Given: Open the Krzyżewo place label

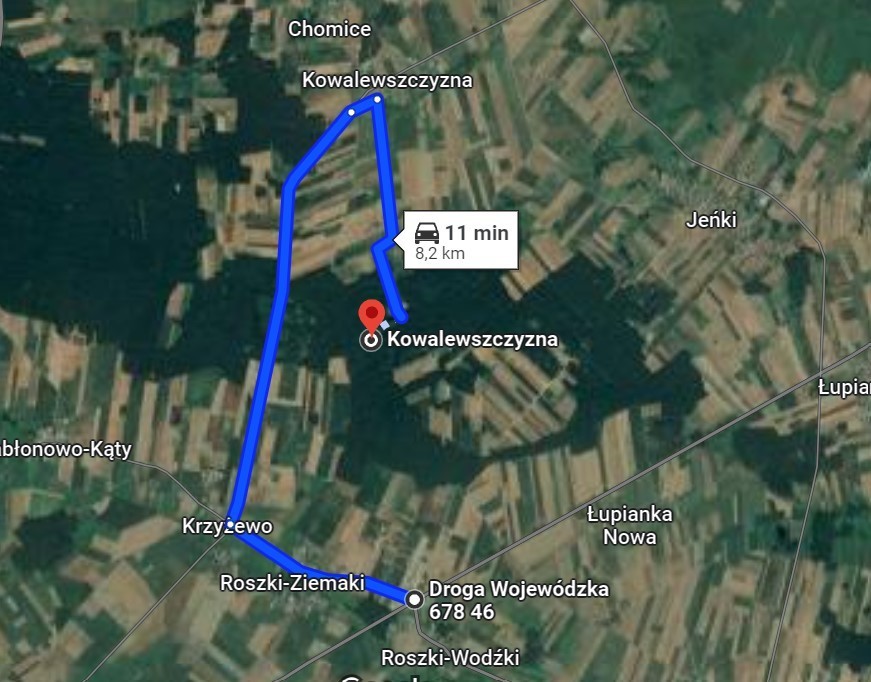Looking at the screenshot, I should (227, 526).
